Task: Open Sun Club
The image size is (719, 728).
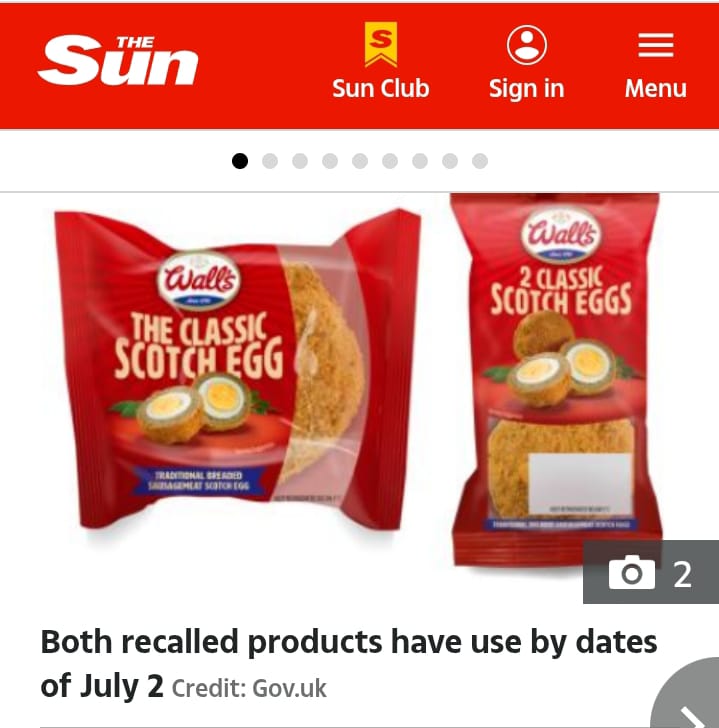Action: pos(380,63)
